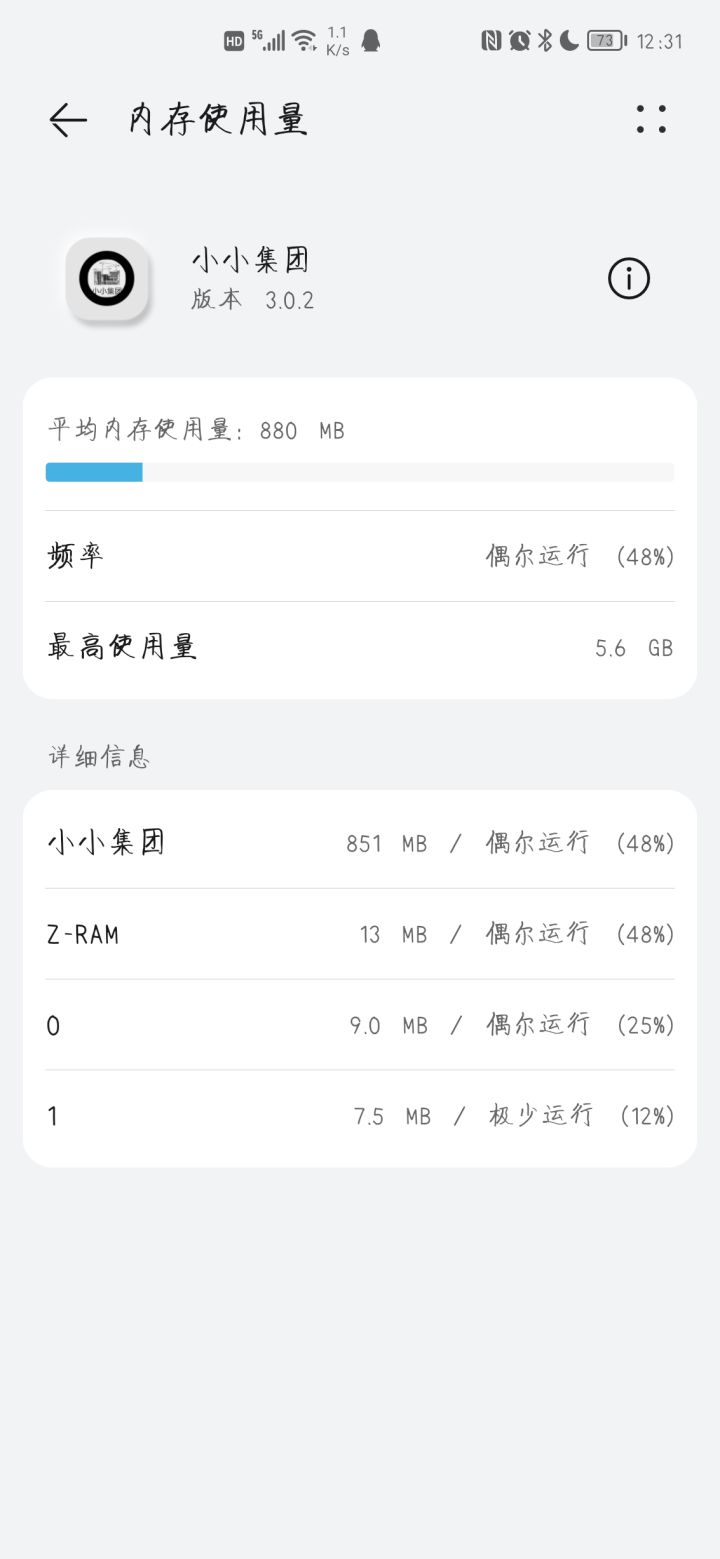
Task: Tap the NFC icon in the status bar
Action: [490, 40]
